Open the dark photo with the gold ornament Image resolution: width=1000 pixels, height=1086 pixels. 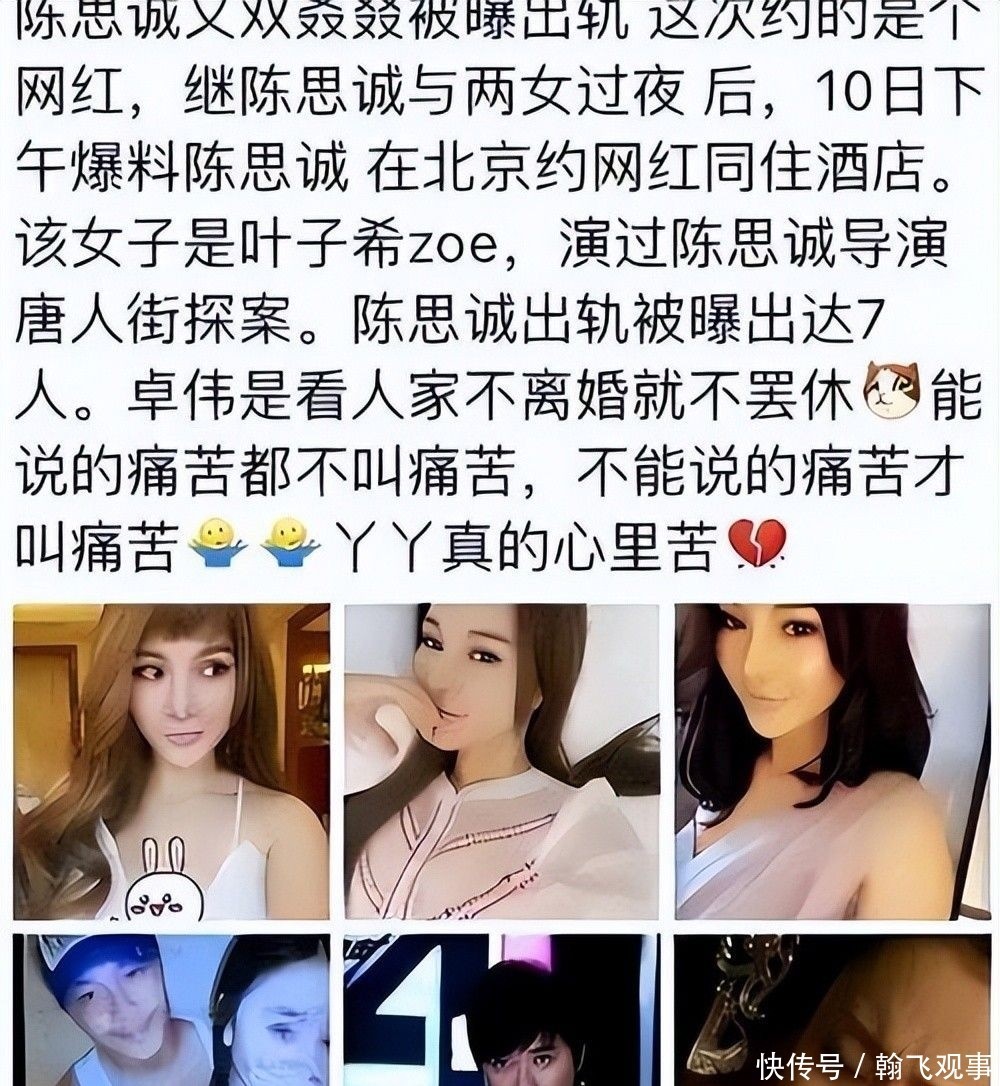click(x=831, y=1000)
